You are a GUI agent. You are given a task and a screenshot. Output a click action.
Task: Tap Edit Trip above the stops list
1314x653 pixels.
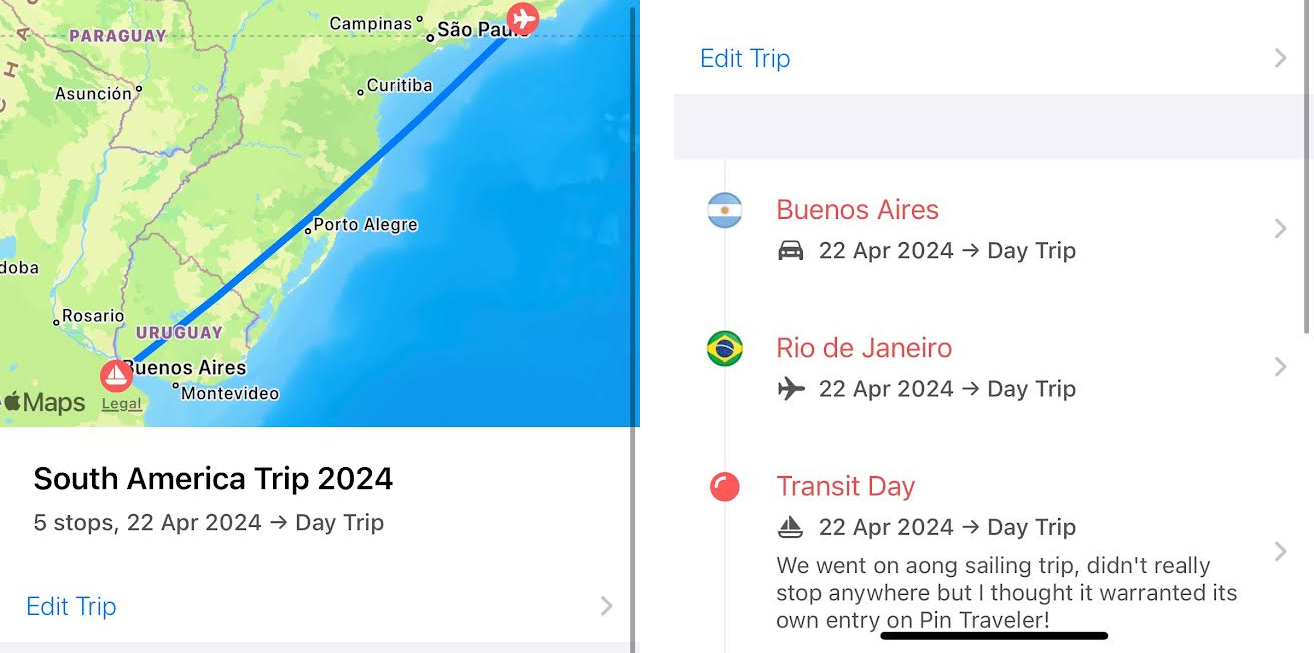point(745,58)
